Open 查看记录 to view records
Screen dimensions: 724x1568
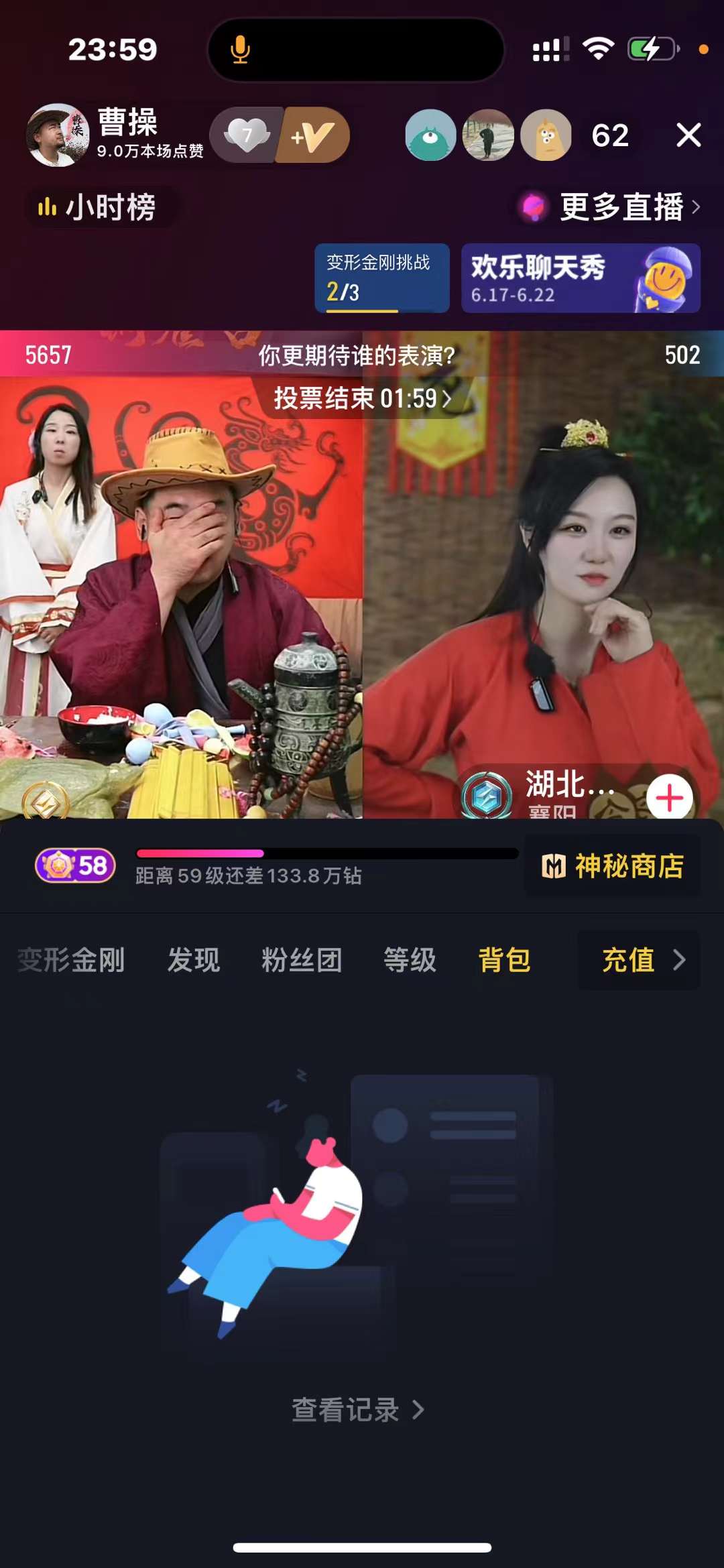pos(357,1410)
